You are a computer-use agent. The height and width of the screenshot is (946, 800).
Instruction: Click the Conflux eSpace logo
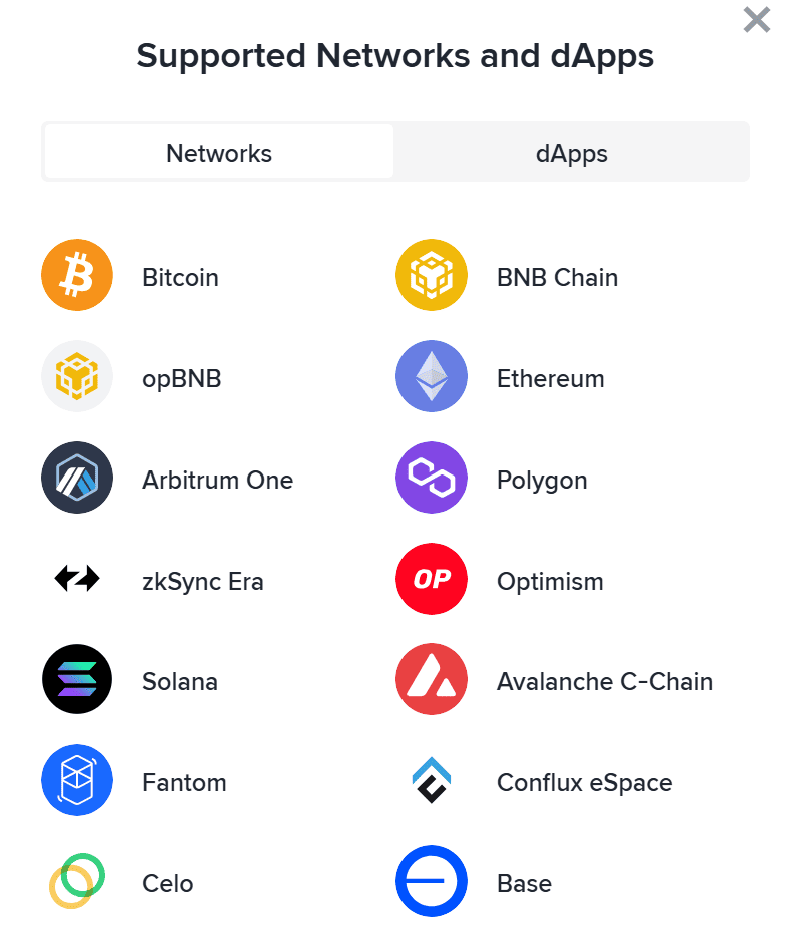coord(431,780)
